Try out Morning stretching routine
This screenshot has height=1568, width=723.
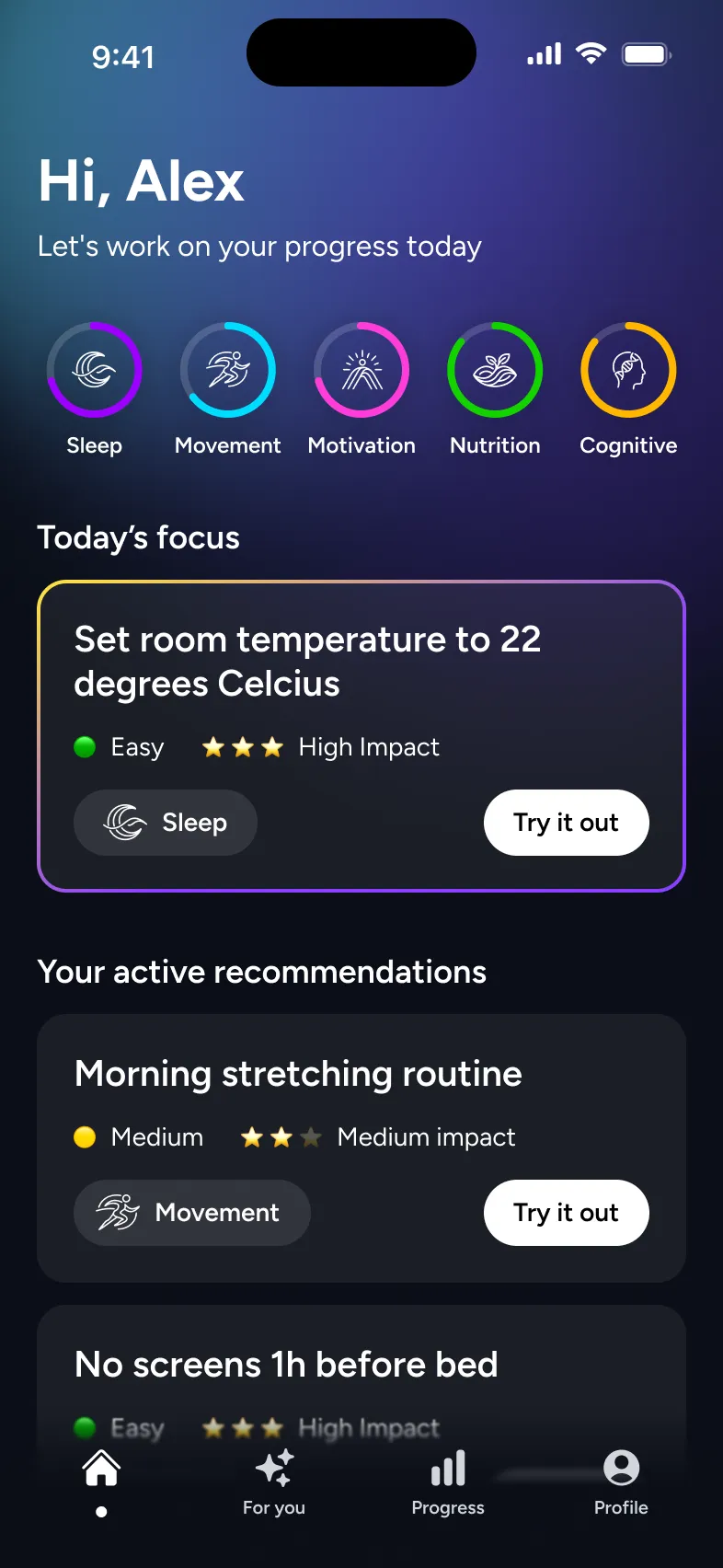tap(567, 1213)
